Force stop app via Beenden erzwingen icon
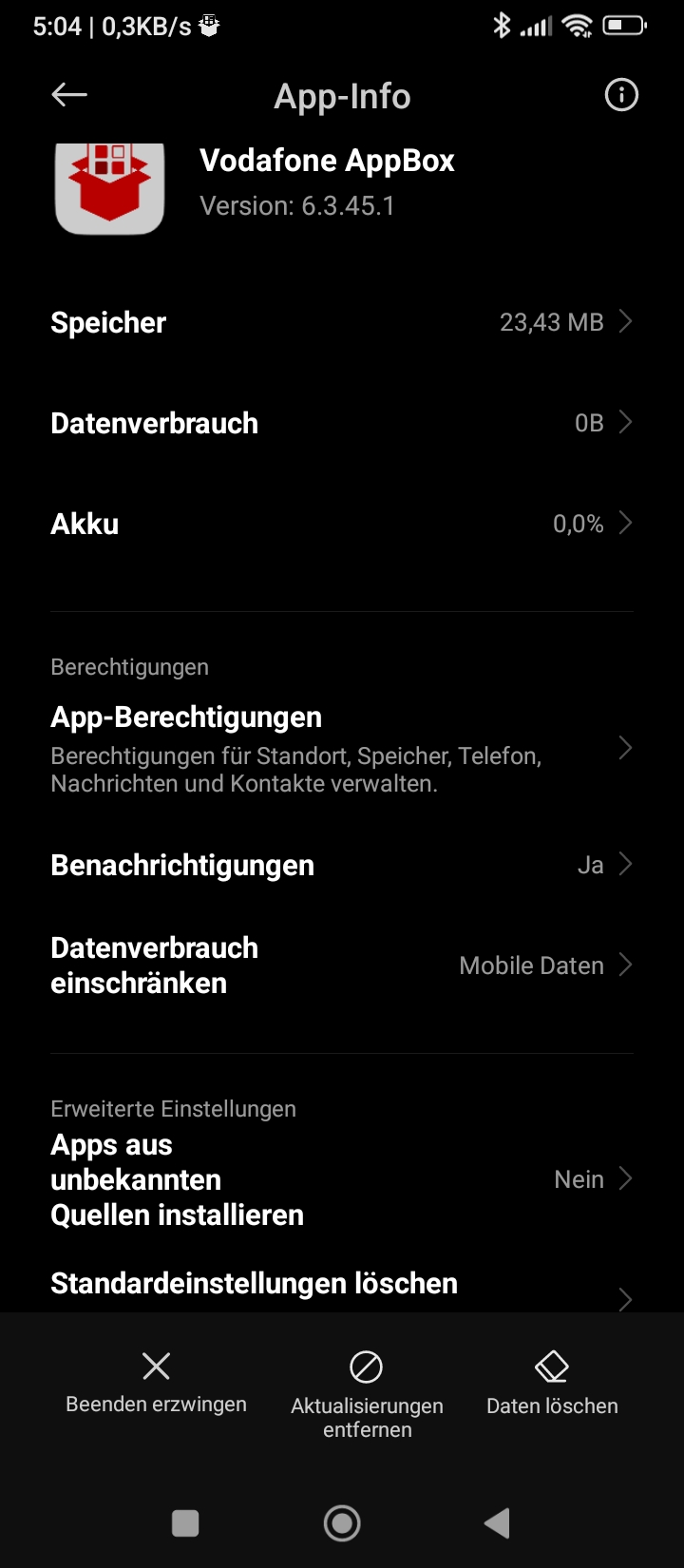Image resolution: width=684 pixels, height=1568 pixels. 156,1365
